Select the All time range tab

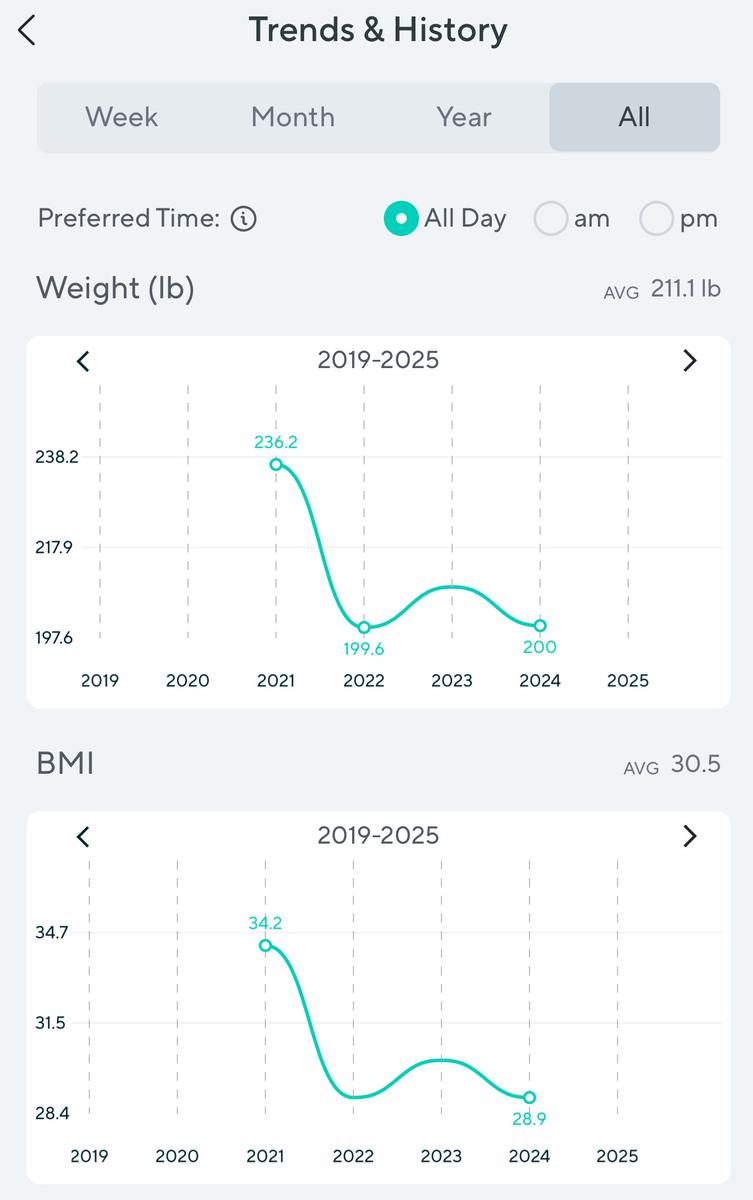[634, 117]
